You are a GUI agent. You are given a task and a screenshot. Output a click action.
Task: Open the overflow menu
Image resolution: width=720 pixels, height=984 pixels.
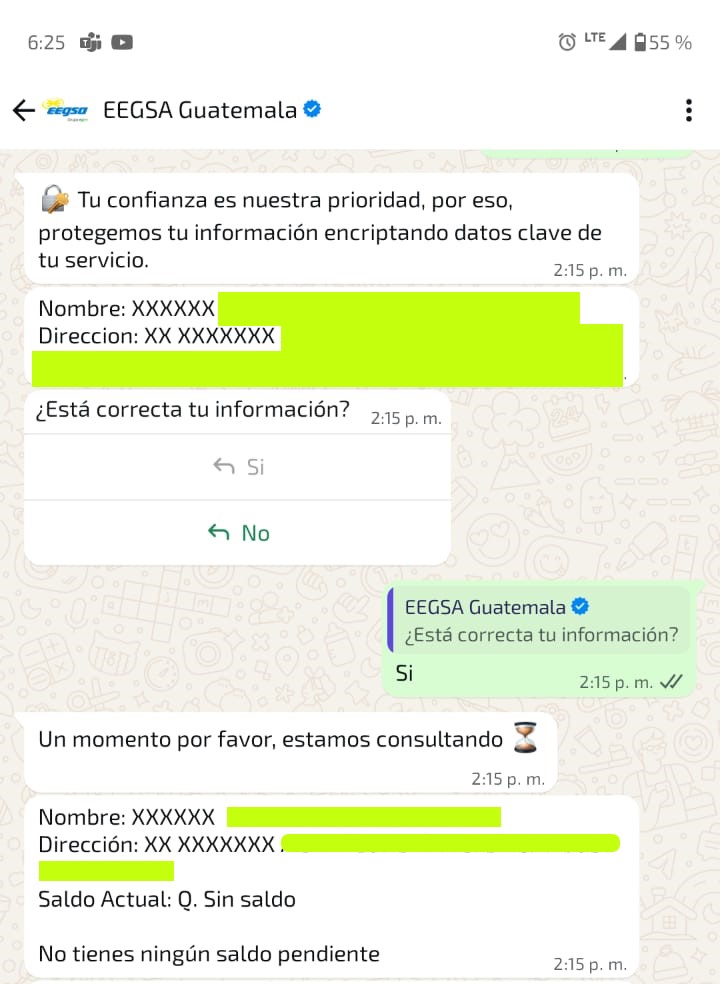688,110
